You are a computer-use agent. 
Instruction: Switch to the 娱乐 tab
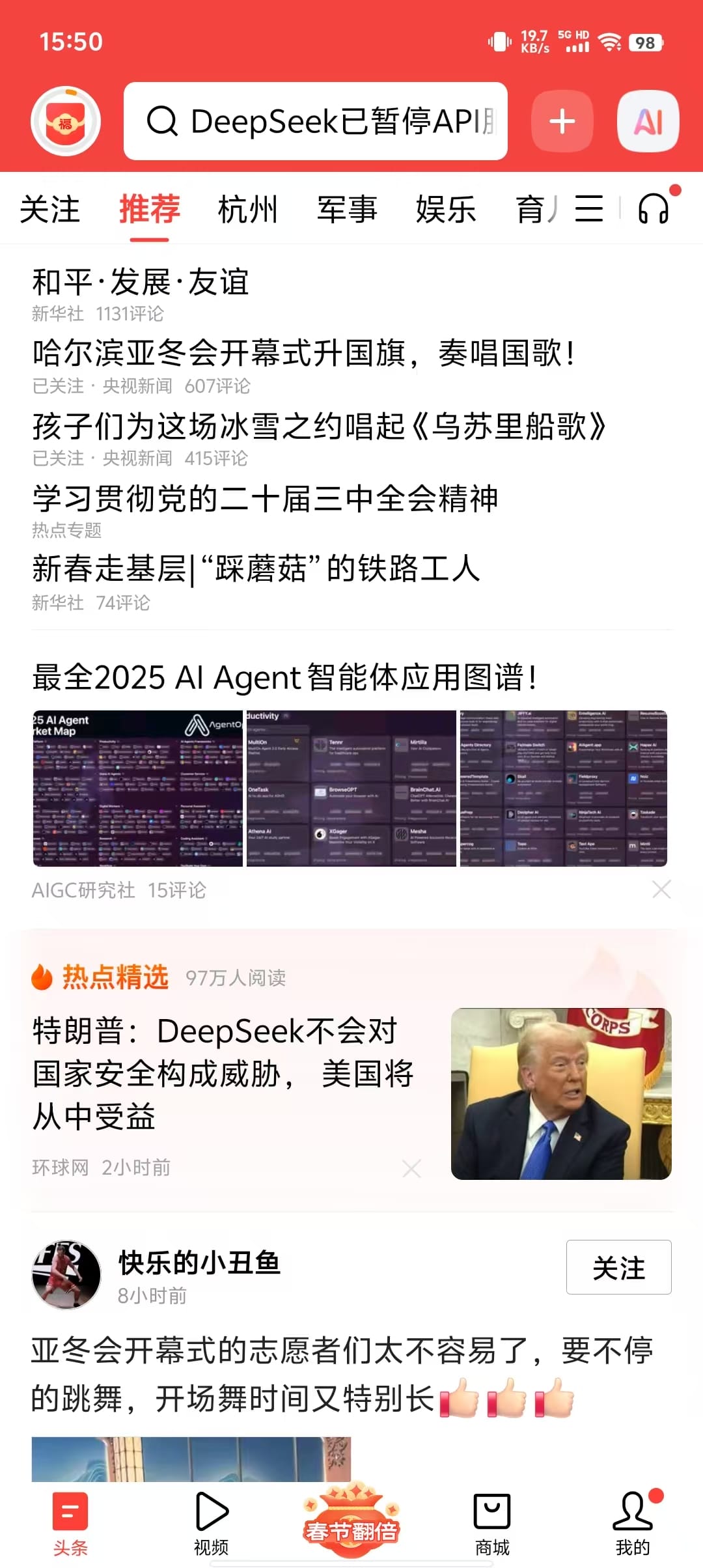pos(446,210)
